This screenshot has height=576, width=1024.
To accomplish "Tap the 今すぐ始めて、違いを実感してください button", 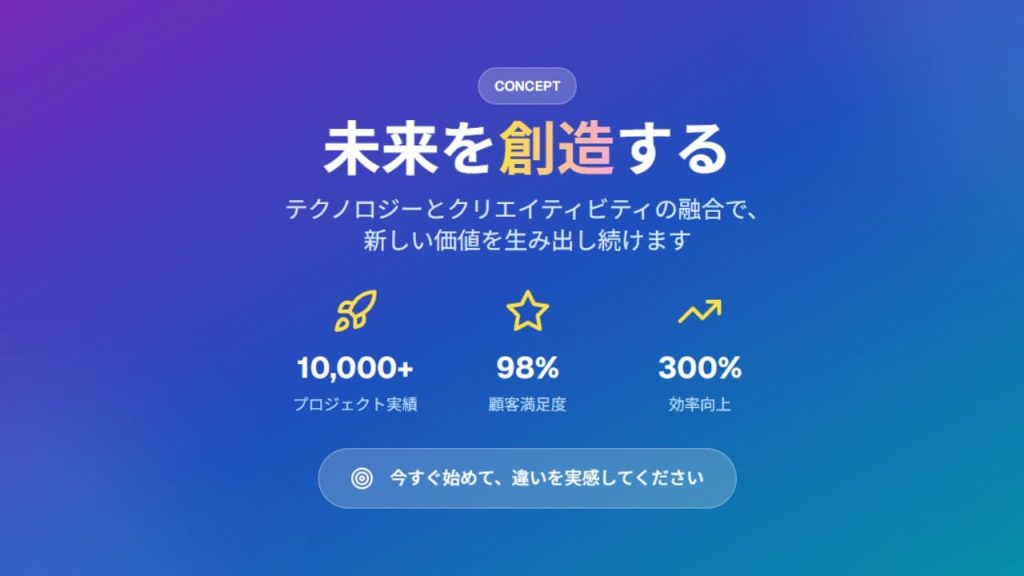I will tap(527, 478).
